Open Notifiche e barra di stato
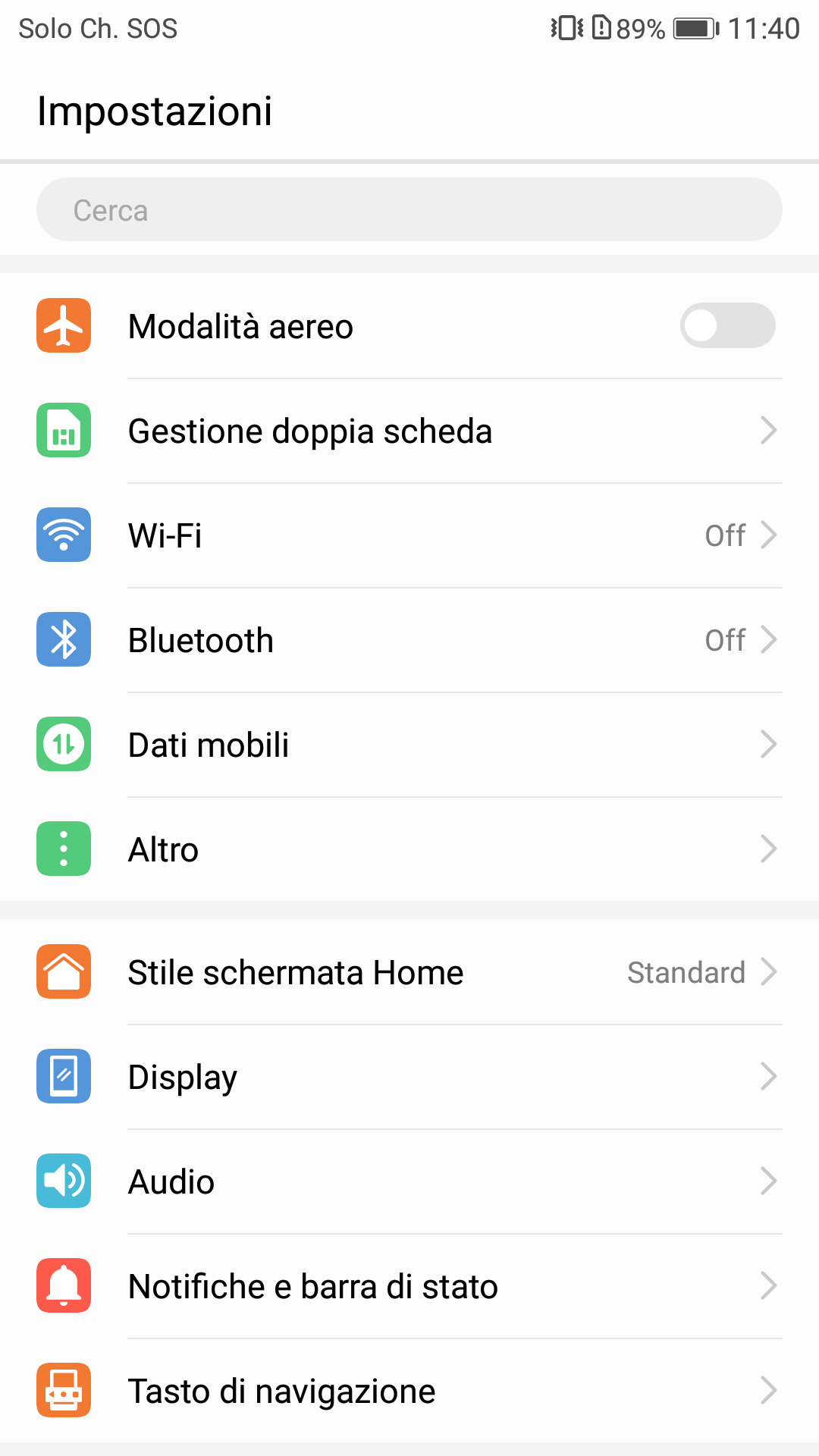Viewport: 819px width, 1456px height. (x=409, y=1286)
